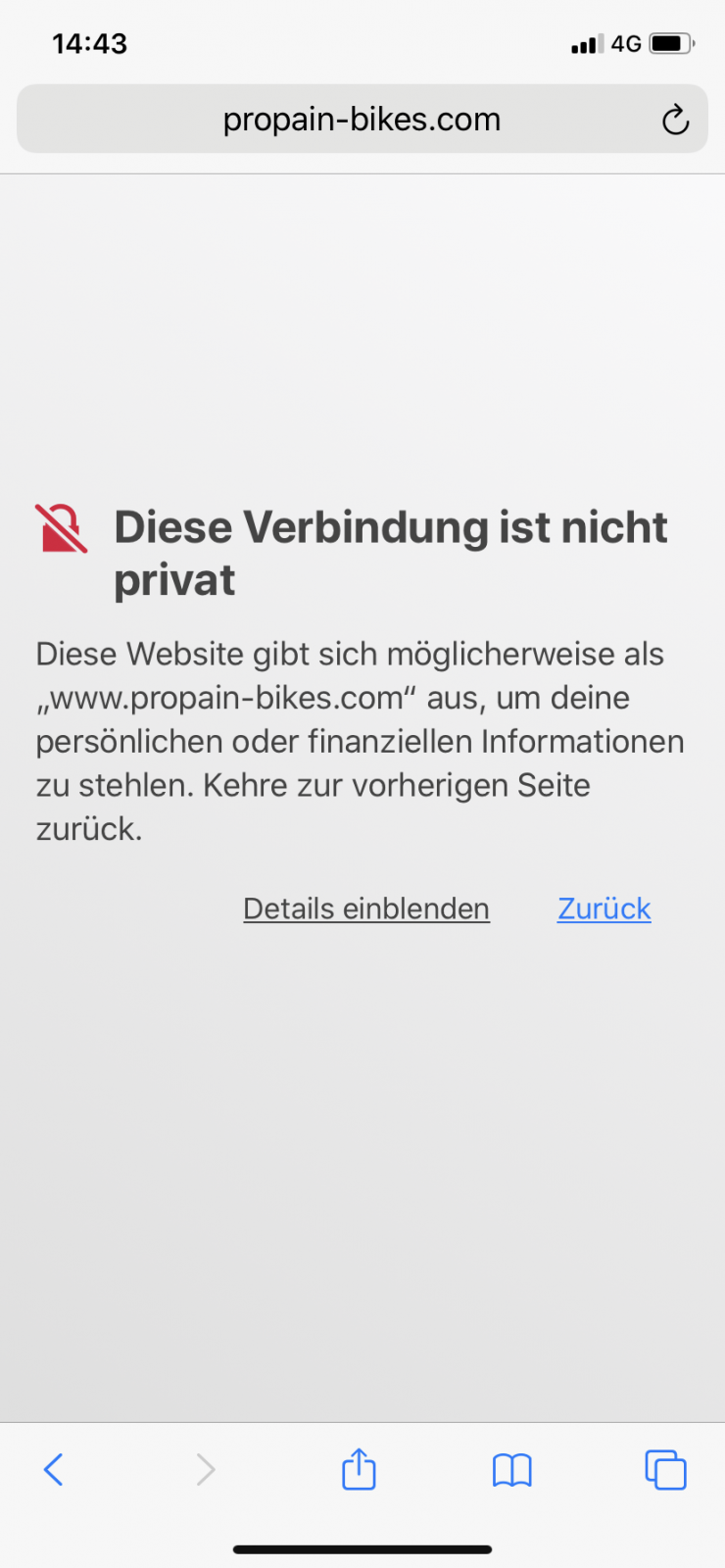The width and height of the screenshot is (725, 1568).
Task: Tap the propain-bikes.com address bar
Action: pos(362,120)
